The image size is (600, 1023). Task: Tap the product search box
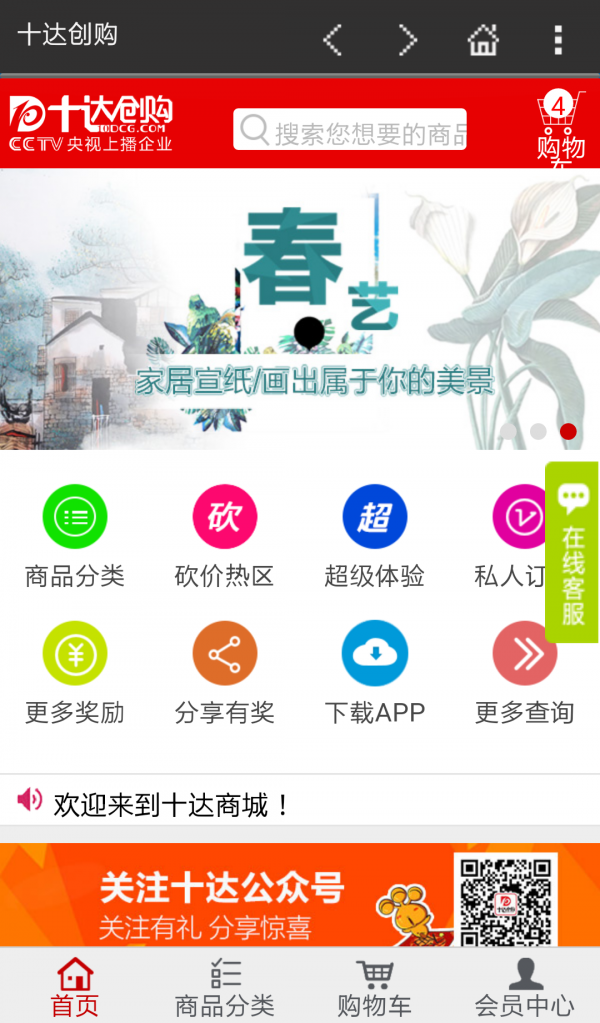click(x=350, y=130)
